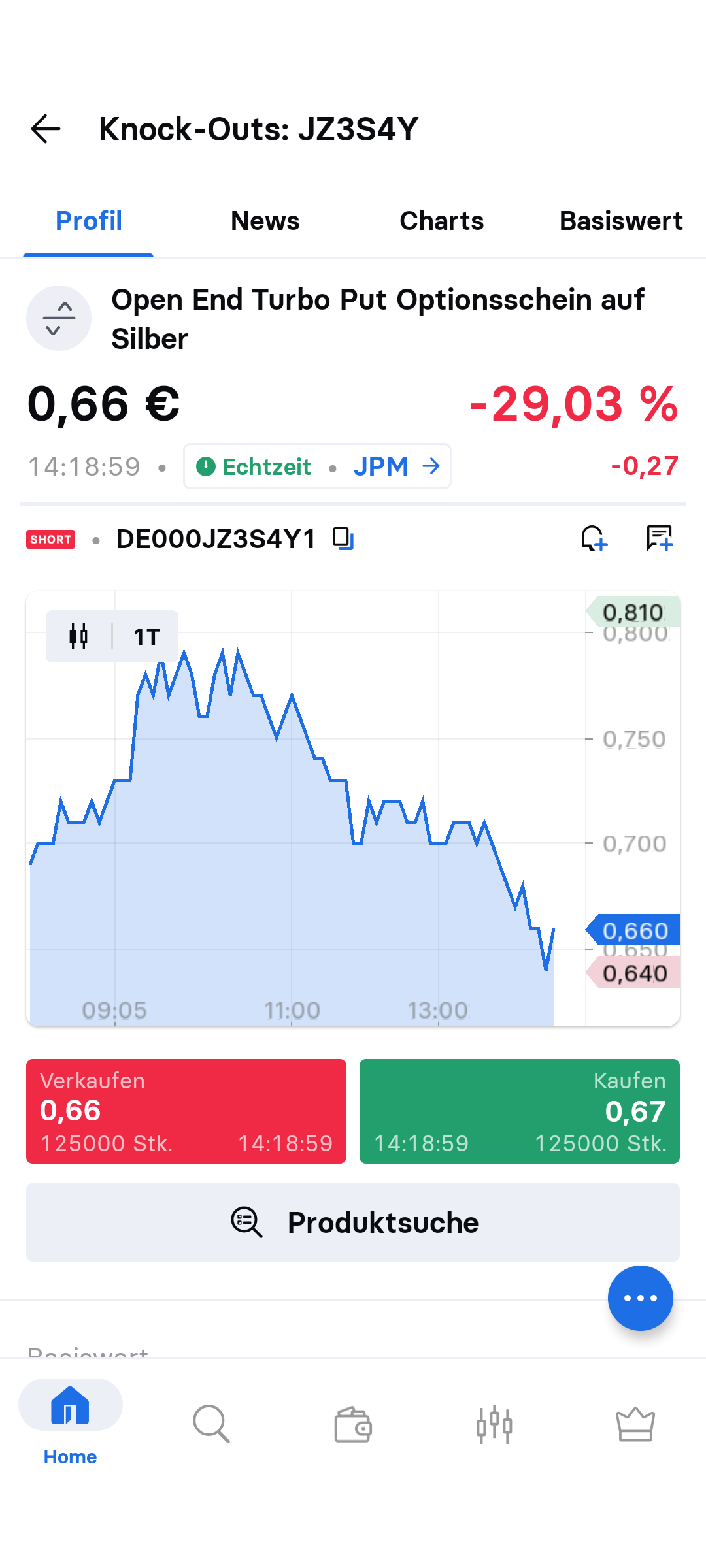This screenshot has height=1568, width=706.
Task: Change the chart type via candlestick icon
Action: point(78,636)
